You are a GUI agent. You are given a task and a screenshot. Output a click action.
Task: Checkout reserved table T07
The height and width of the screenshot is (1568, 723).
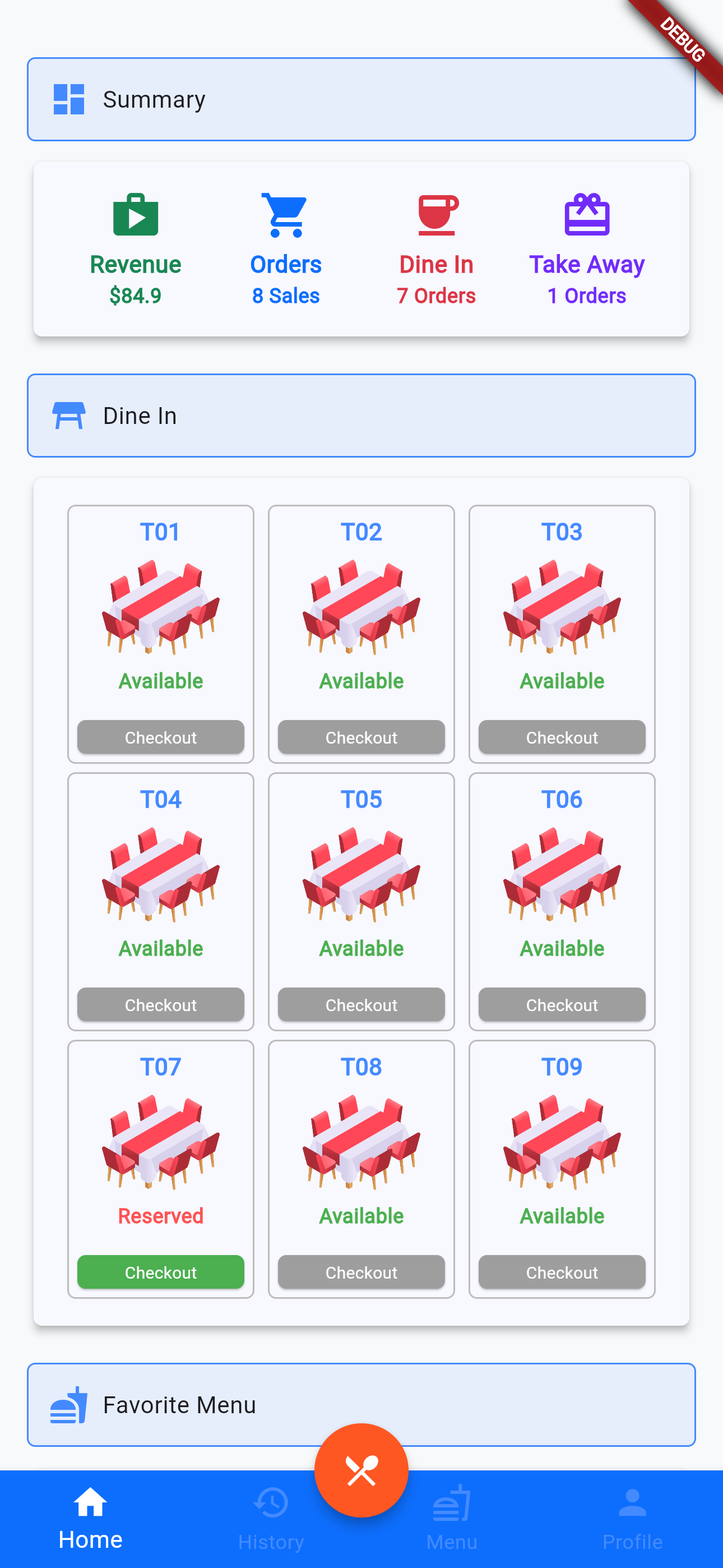(x=161, y=1272)
